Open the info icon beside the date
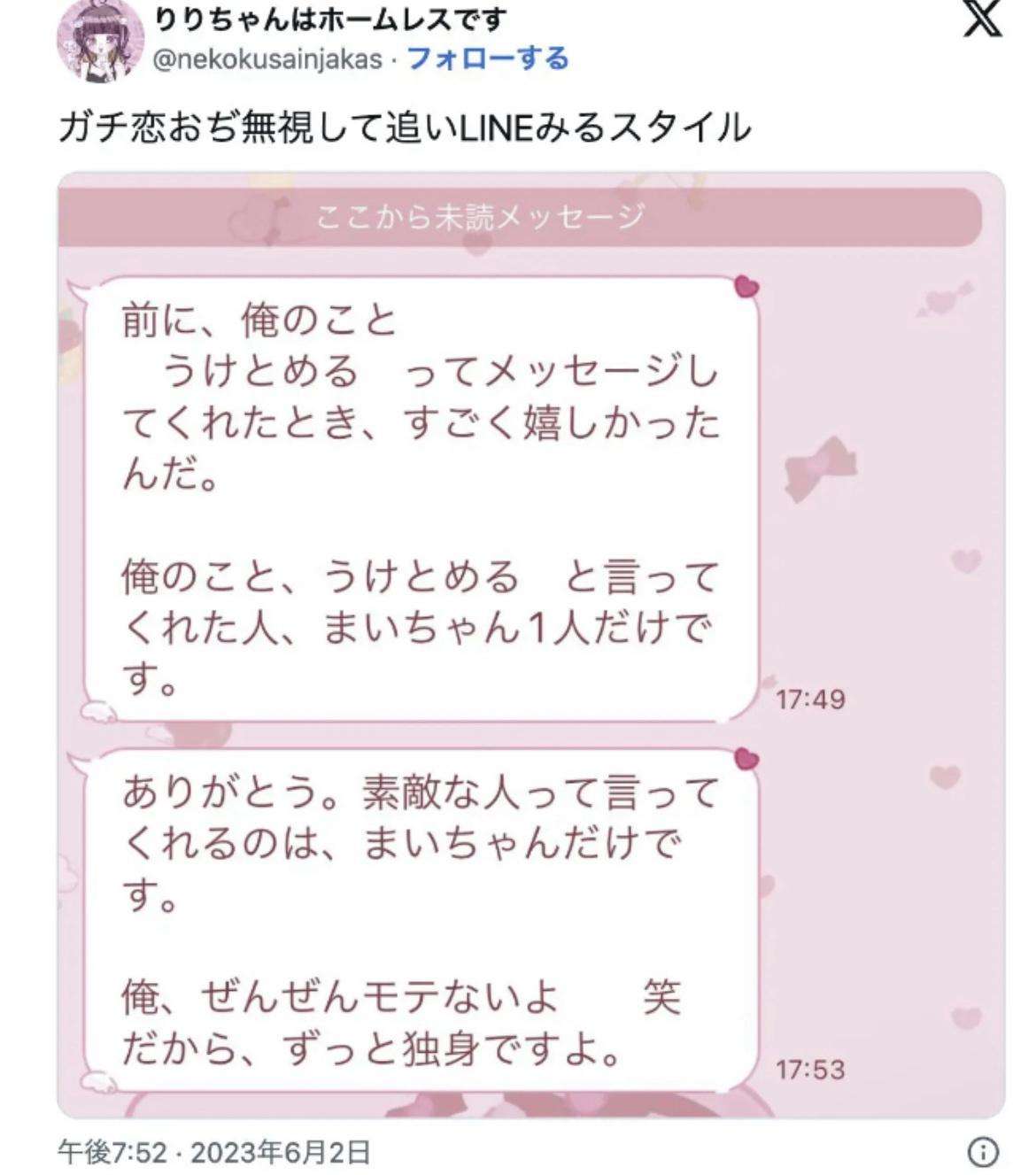Viewport: 1036px width, 1175px height. [983, 1151]
